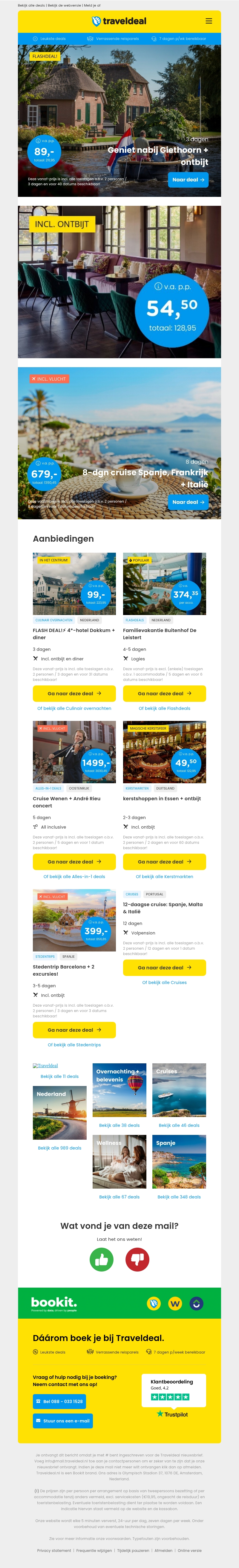Go to kerstshoppen in Essen deal

click(x=164, y=861)
